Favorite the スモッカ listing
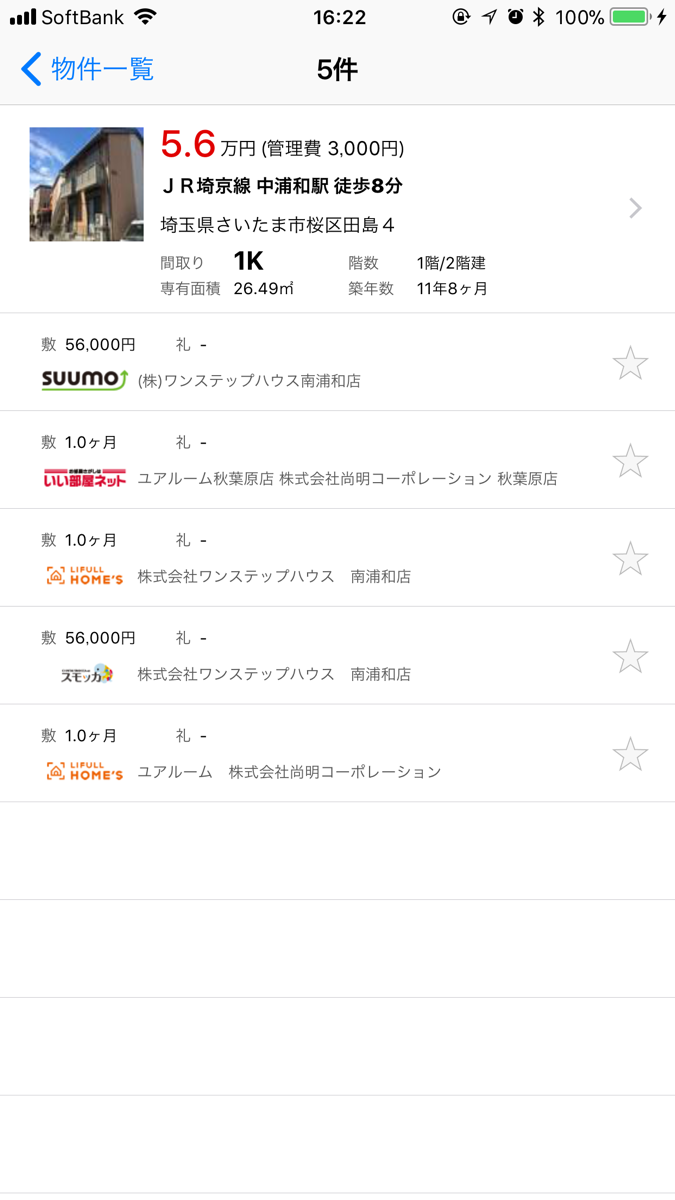Viewport: 675px width, 1200px height. (x=630, y=657)
